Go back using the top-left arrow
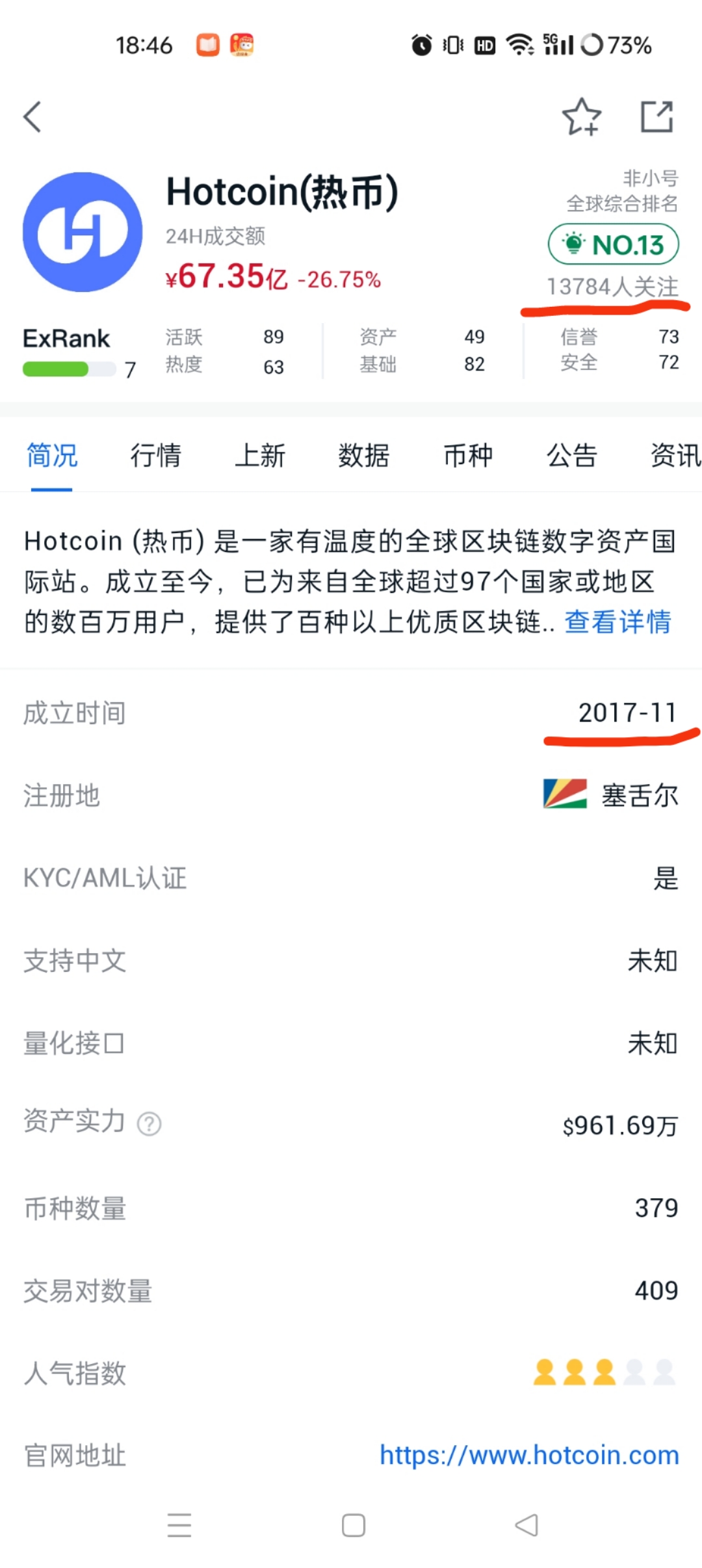Viewport: 702px width, 1568px height. 32,117
